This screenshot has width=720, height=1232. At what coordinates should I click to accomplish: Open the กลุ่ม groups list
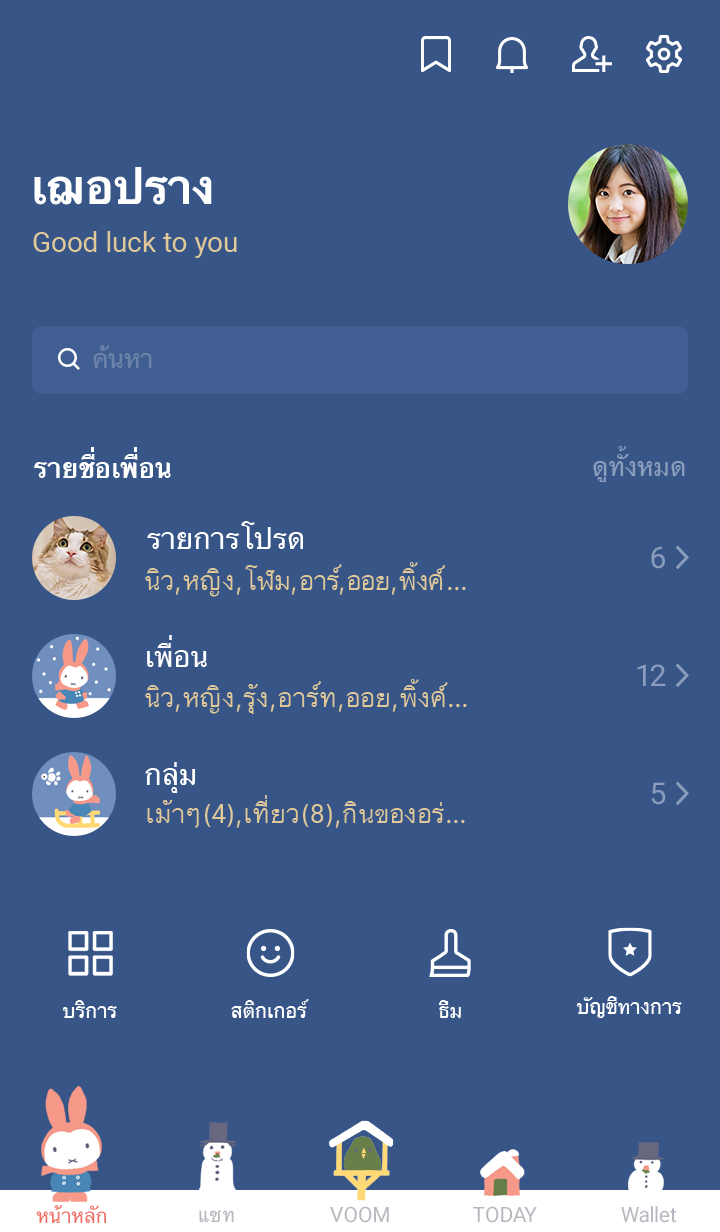(360, 794)
